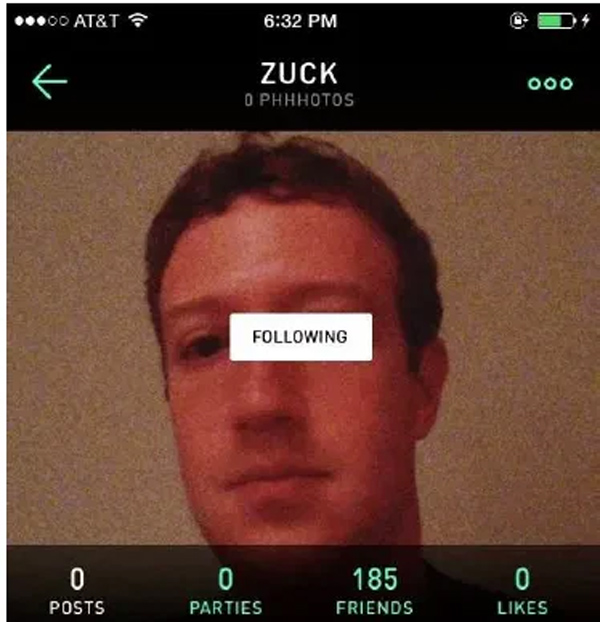Open the Parties tab
This screenshot has height=622, width=600.
pyautogui.click(x=226, y=591)
